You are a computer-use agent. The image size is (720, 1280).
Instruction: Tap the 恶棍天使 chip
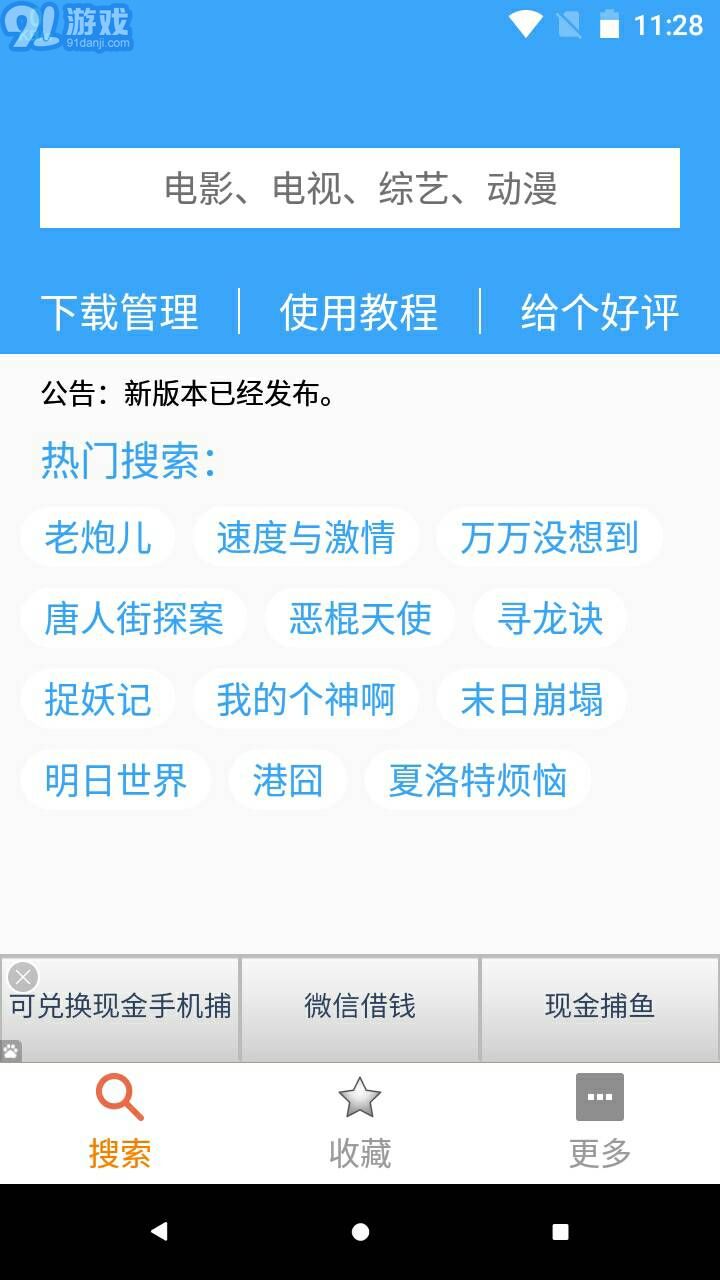point(360,619)
